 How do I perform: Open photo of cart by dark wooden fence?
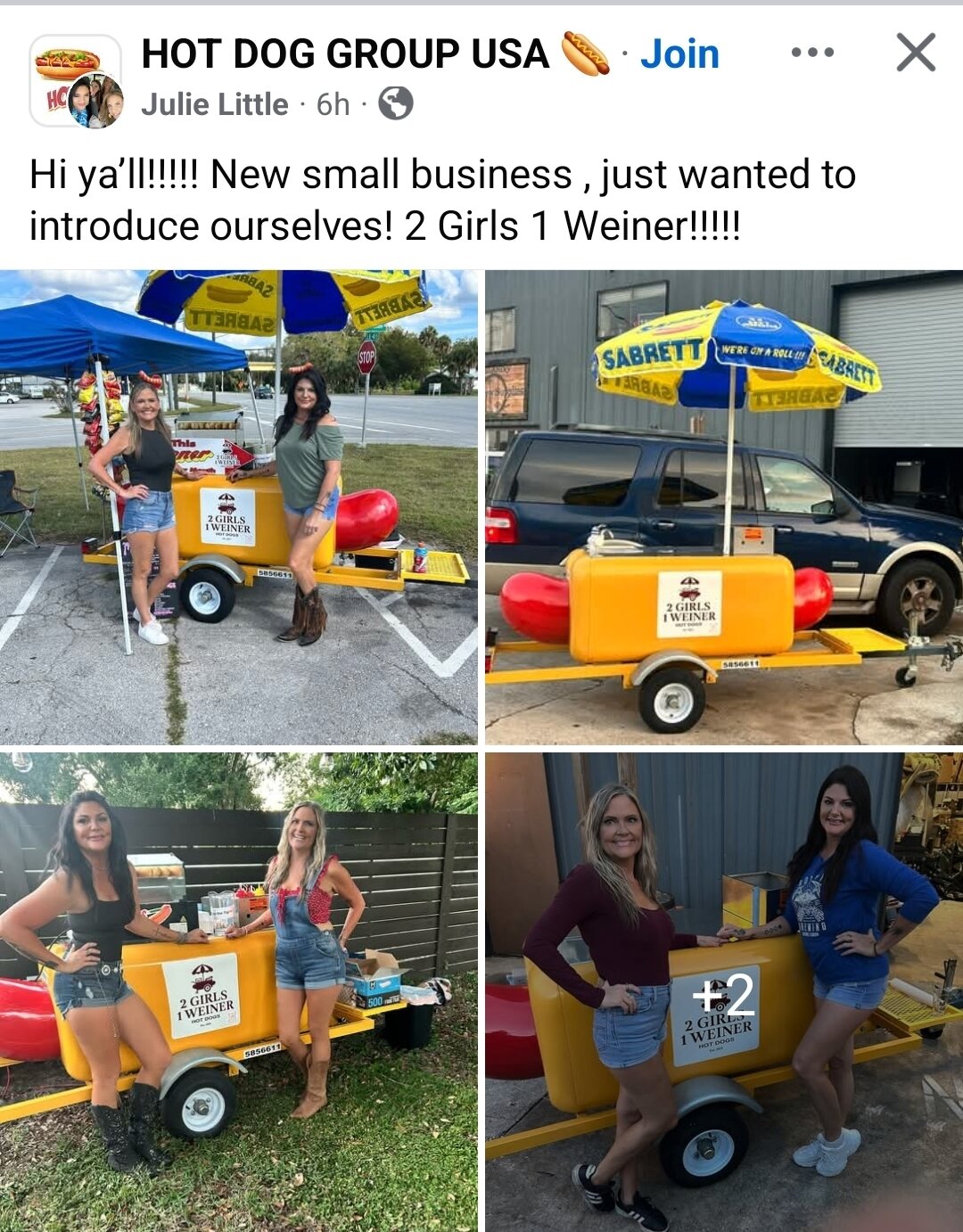click(x=239, y=991)
